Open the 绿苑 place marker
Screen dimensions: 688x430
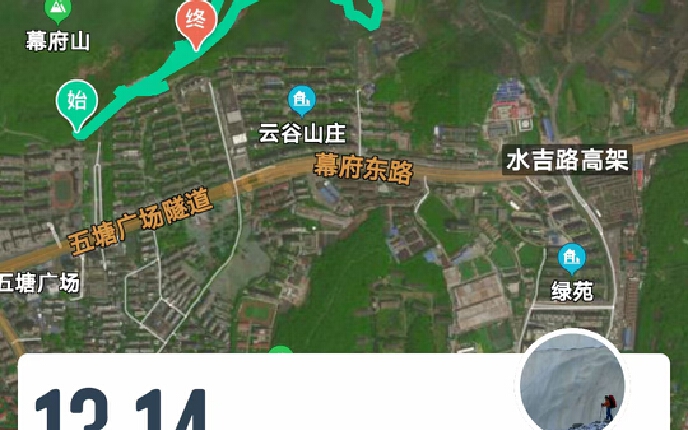pos(572,258)
